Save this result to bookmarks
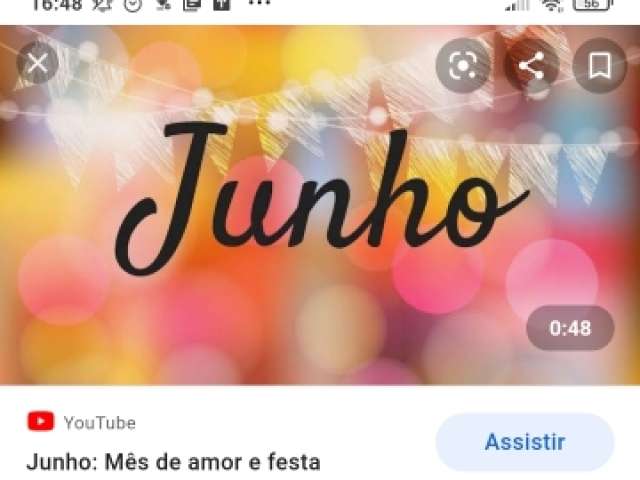Viewport: 640px width, 480px height. tap(599, 66)
